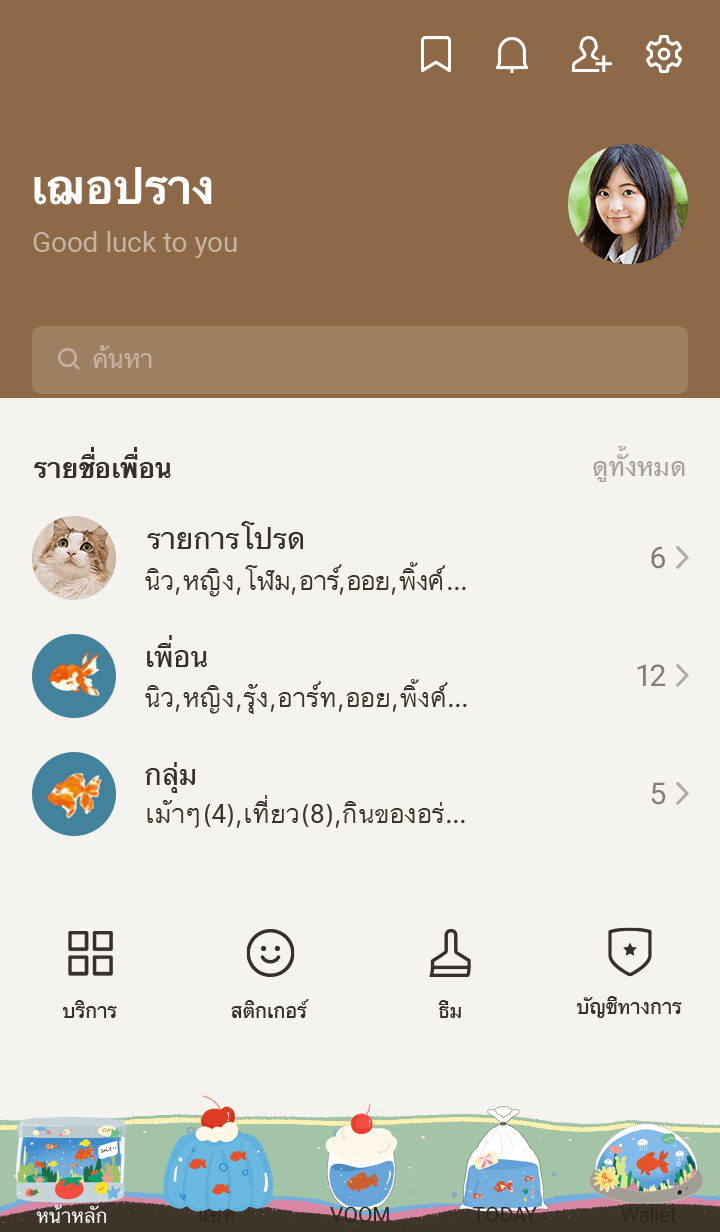Open the settings gear

click(x=664, y=54)
